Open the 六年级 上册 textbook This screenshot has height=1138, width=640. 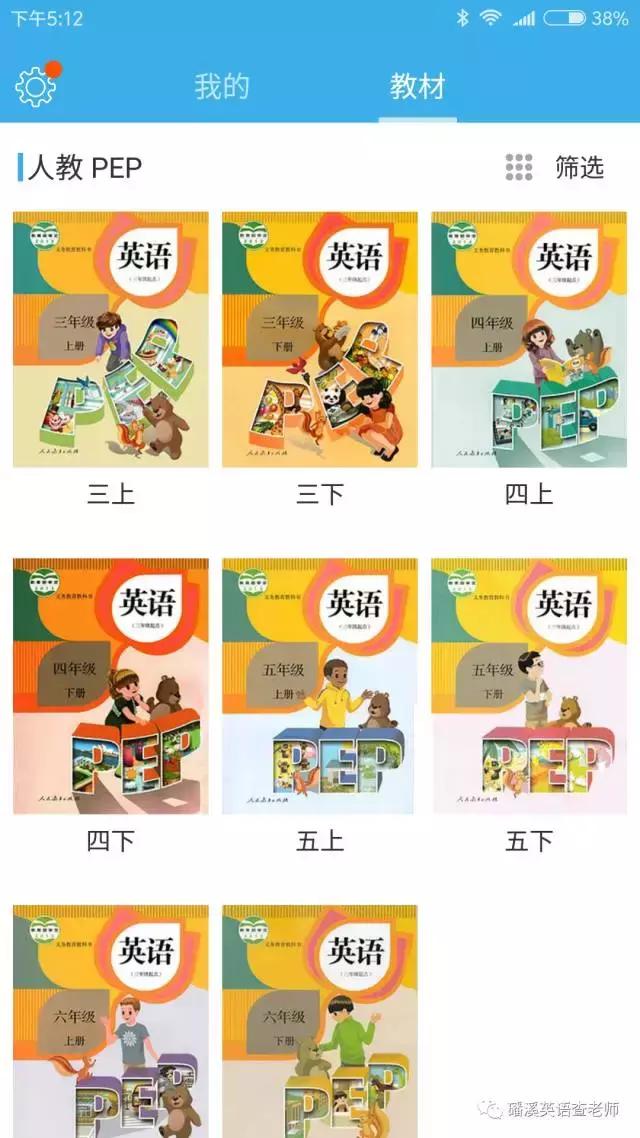pos(111,1020)
